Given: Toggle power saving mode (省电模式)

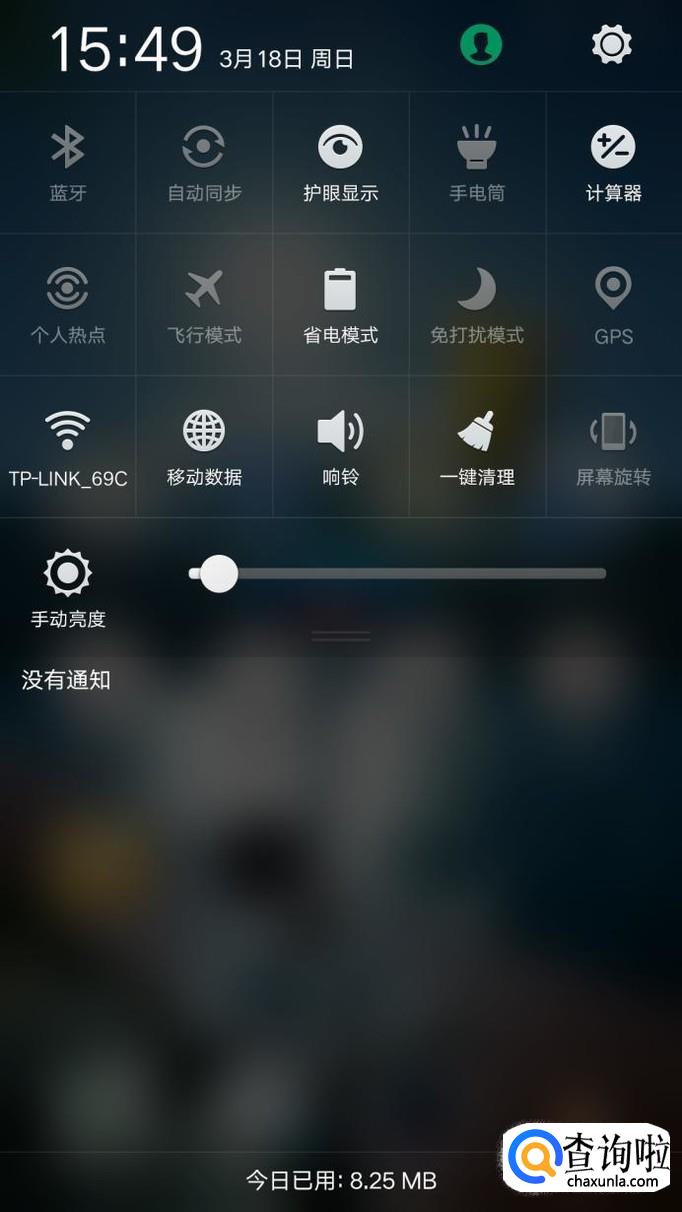Looking at the screenshot, I should click(x=340, y=304).
